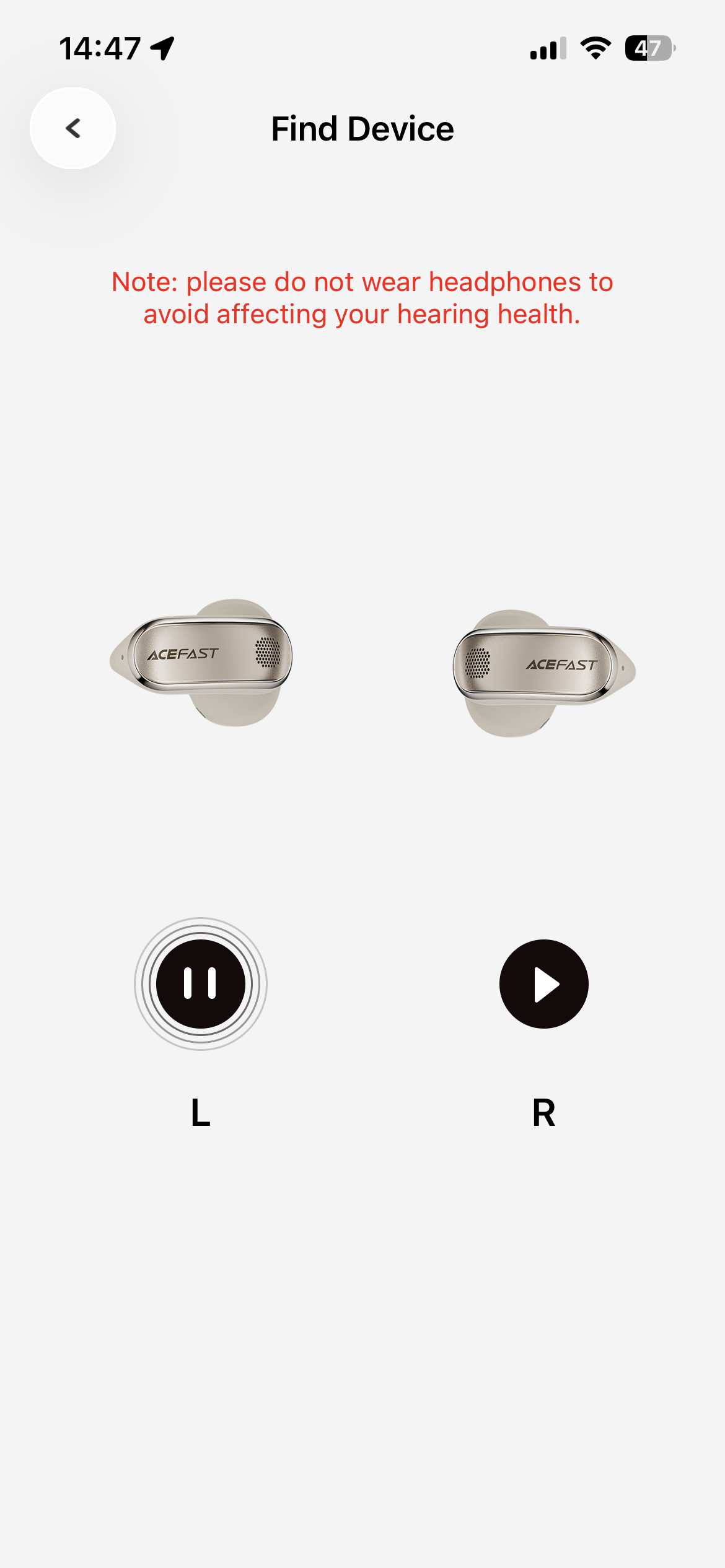Play sound on the right earbud
725x1568 pixels.
(543, 983)
